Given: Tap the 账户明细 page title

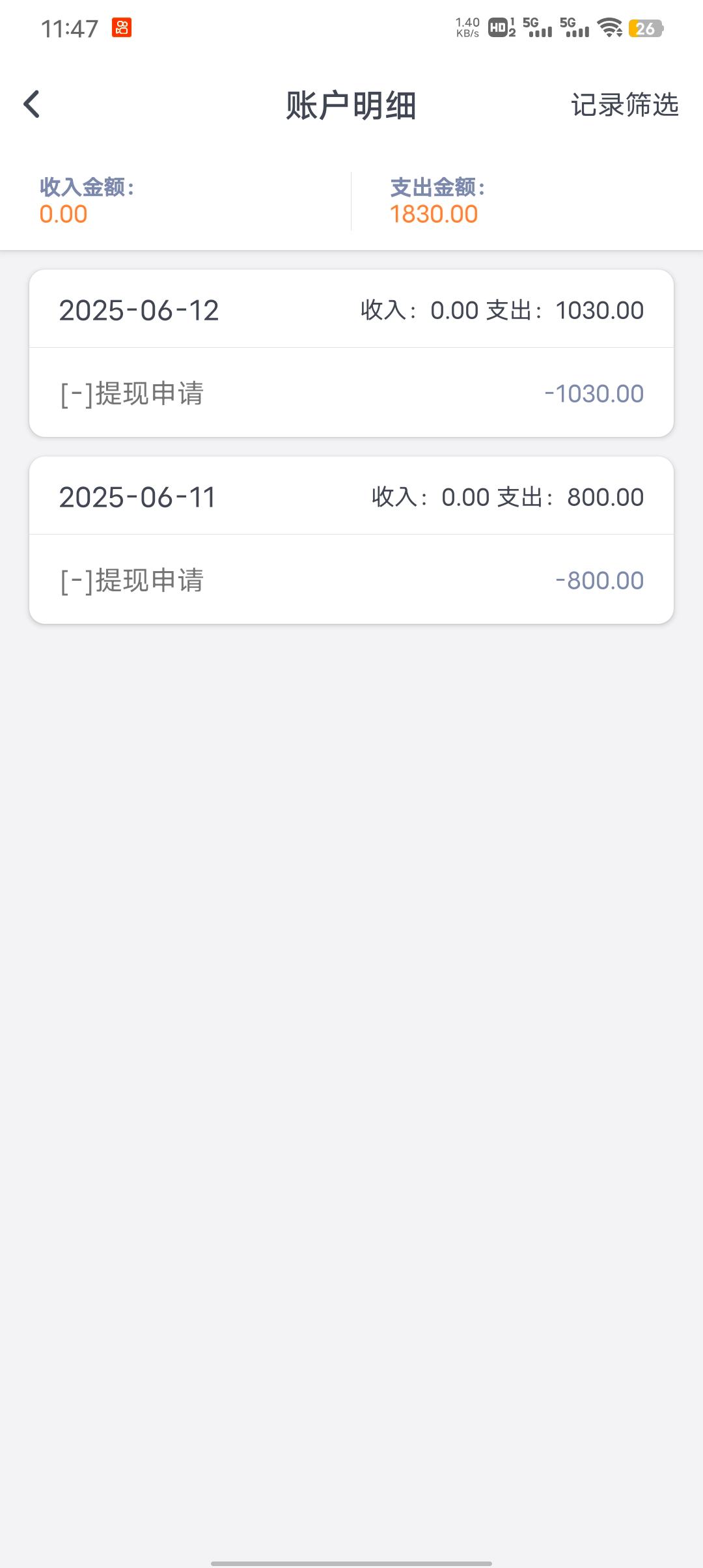Looking at the screenshot, I should (351, 105).
